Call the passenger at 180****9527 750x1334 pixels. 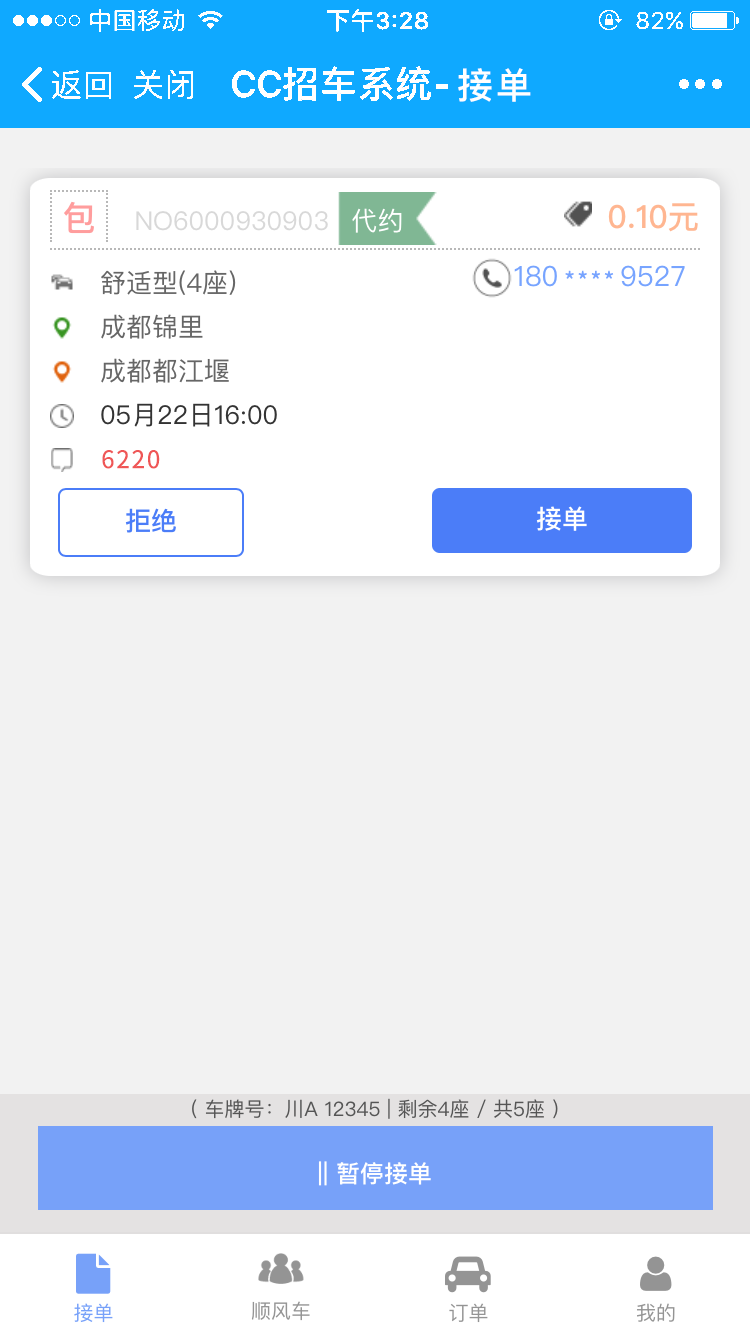580,277
